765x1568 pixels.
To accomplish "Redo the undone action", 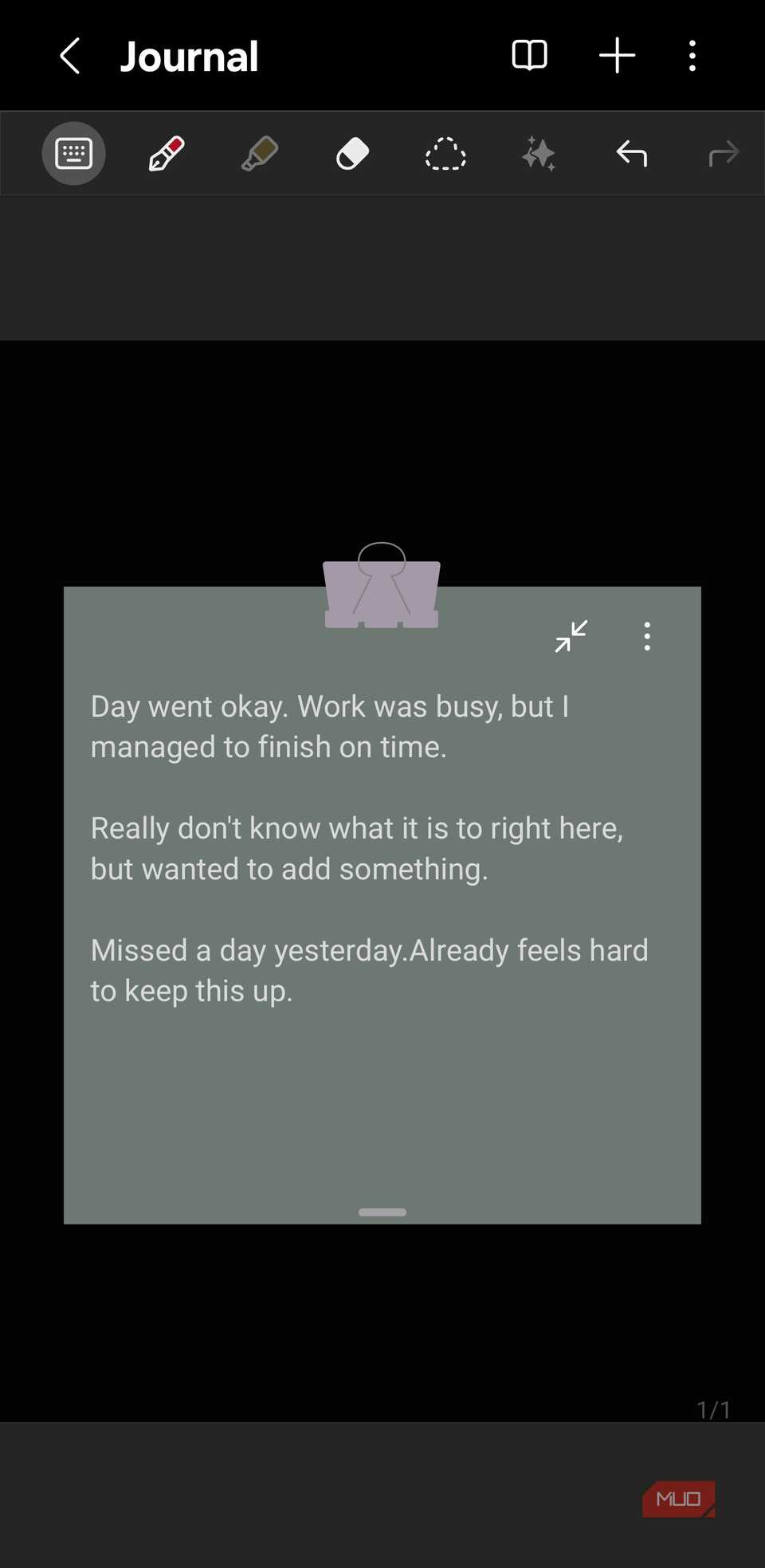I will coord(723,153).
